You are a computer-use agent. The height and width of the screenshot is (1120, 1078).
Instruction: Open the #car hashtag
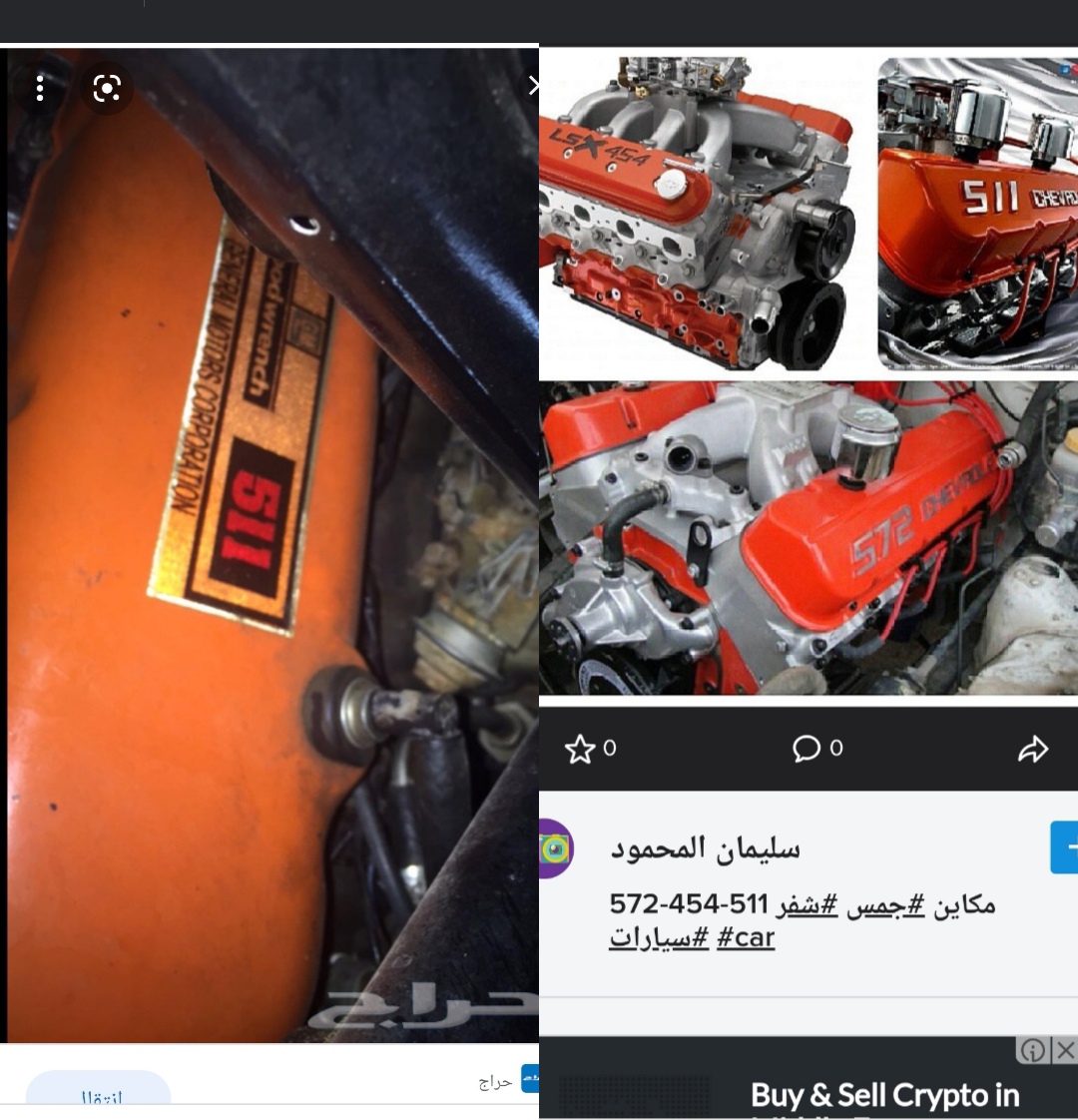(746, 937)
